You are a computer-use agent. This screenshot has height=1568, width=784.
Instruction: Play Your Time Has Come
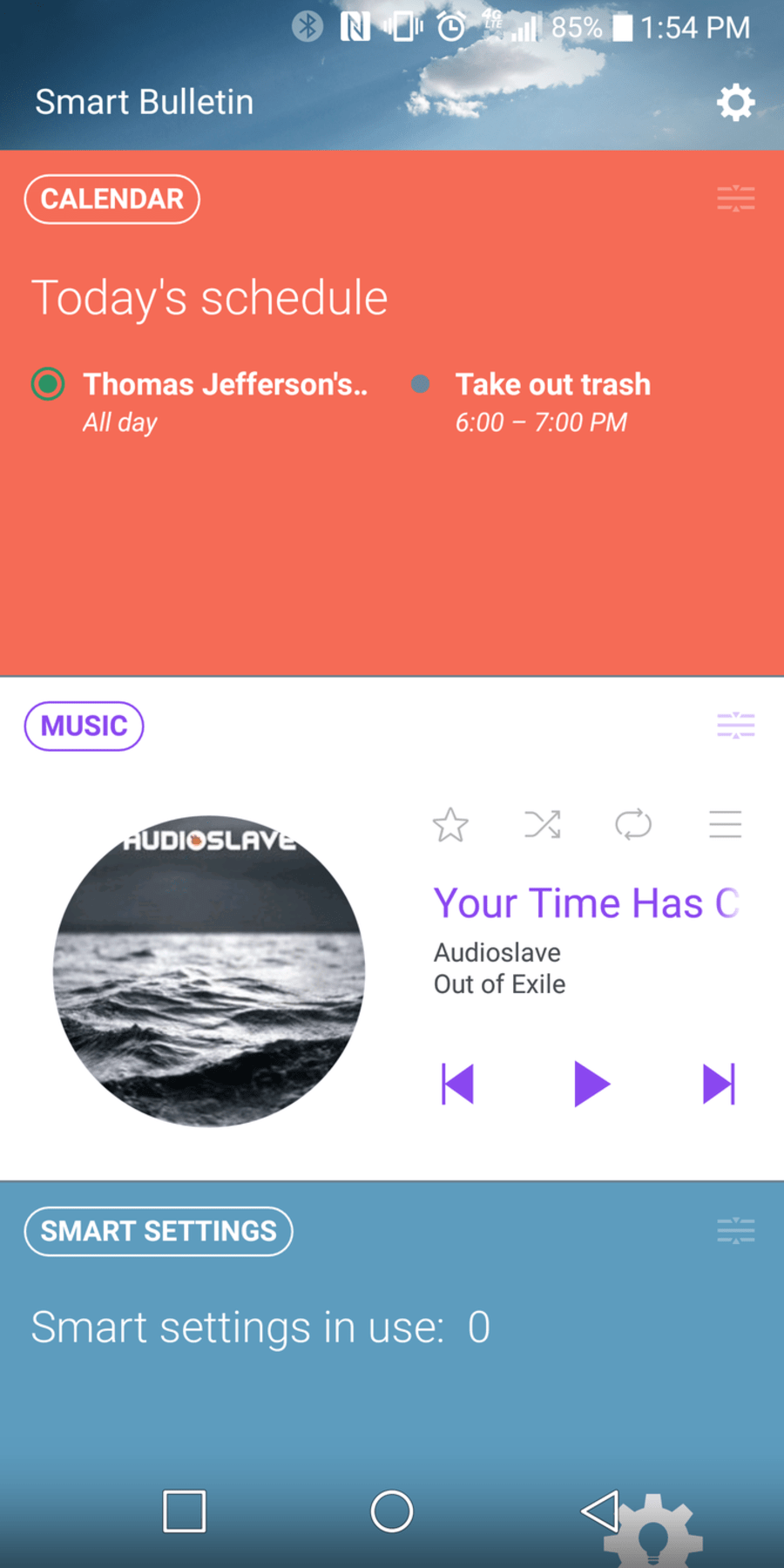(591, 1085)
